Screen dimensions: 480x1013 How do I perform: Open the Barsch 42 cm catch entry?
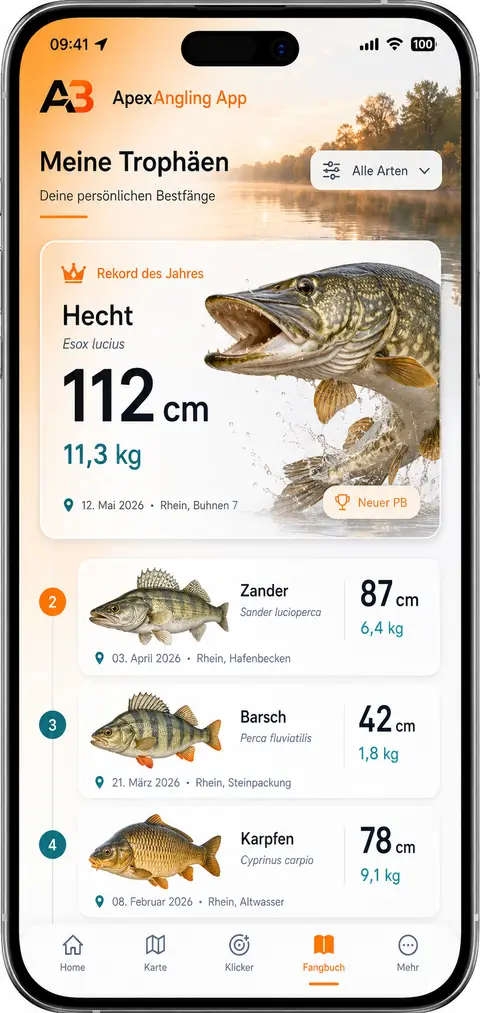tap(259, 742)
